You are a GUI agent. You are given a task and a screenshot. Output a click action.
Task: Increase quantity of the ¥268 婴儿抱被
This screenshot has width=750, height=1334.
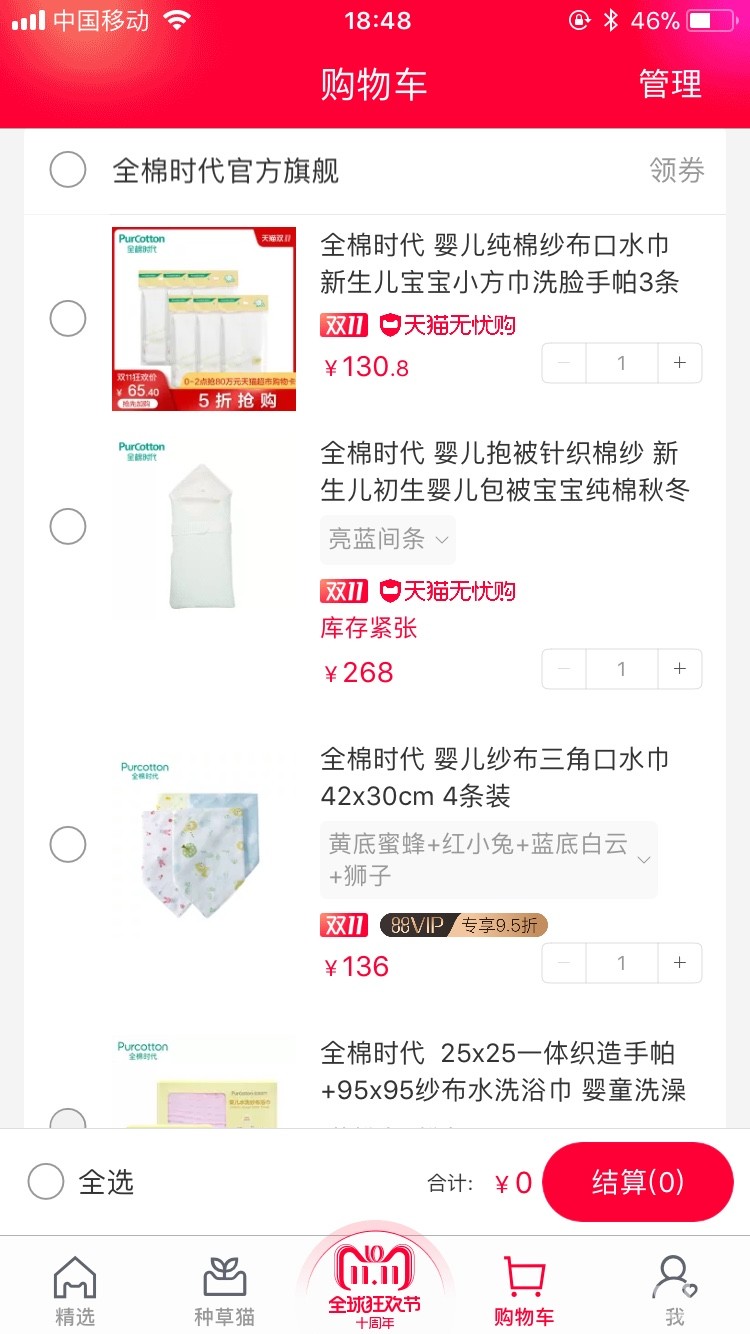680,669
